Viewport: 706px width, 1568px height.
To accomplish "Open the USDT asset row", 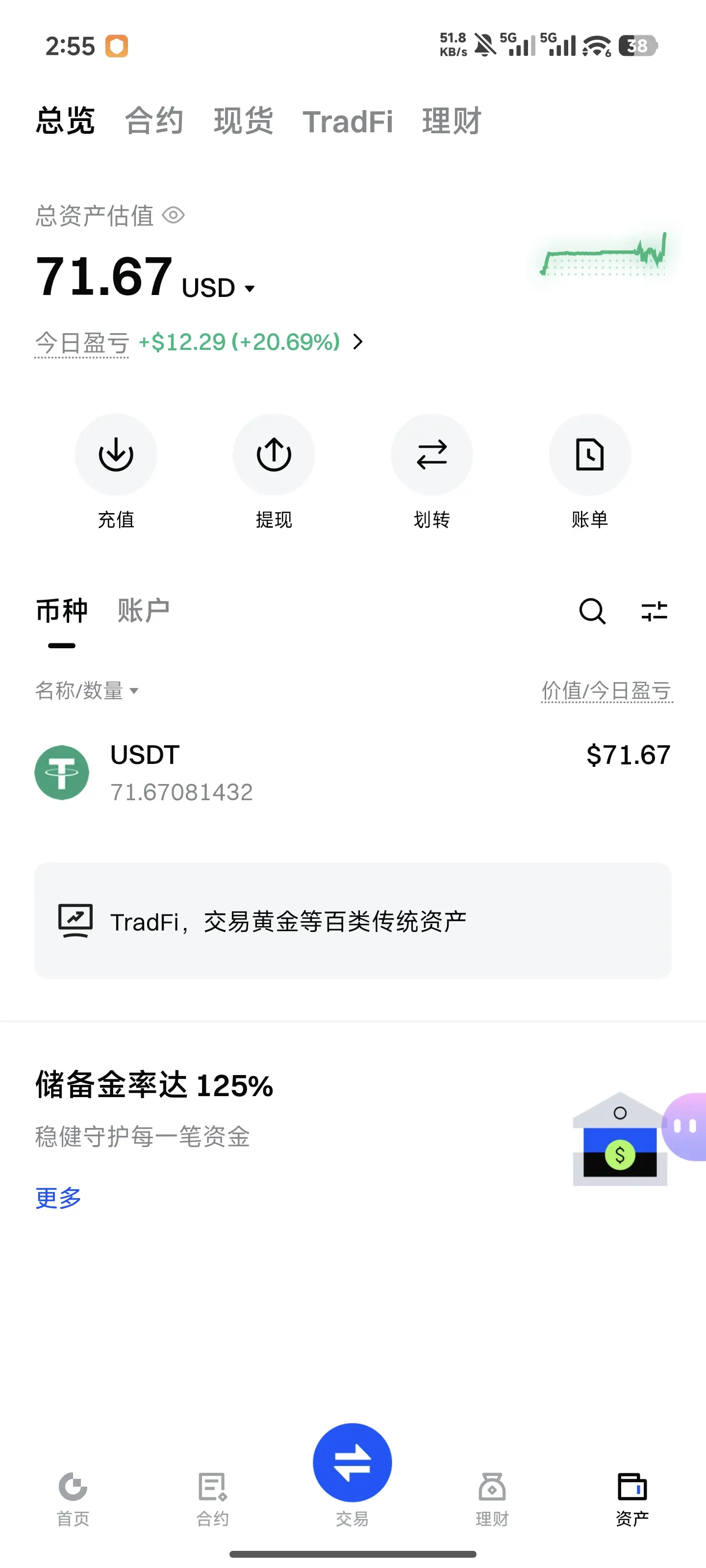I will click(x=353, y=772).
